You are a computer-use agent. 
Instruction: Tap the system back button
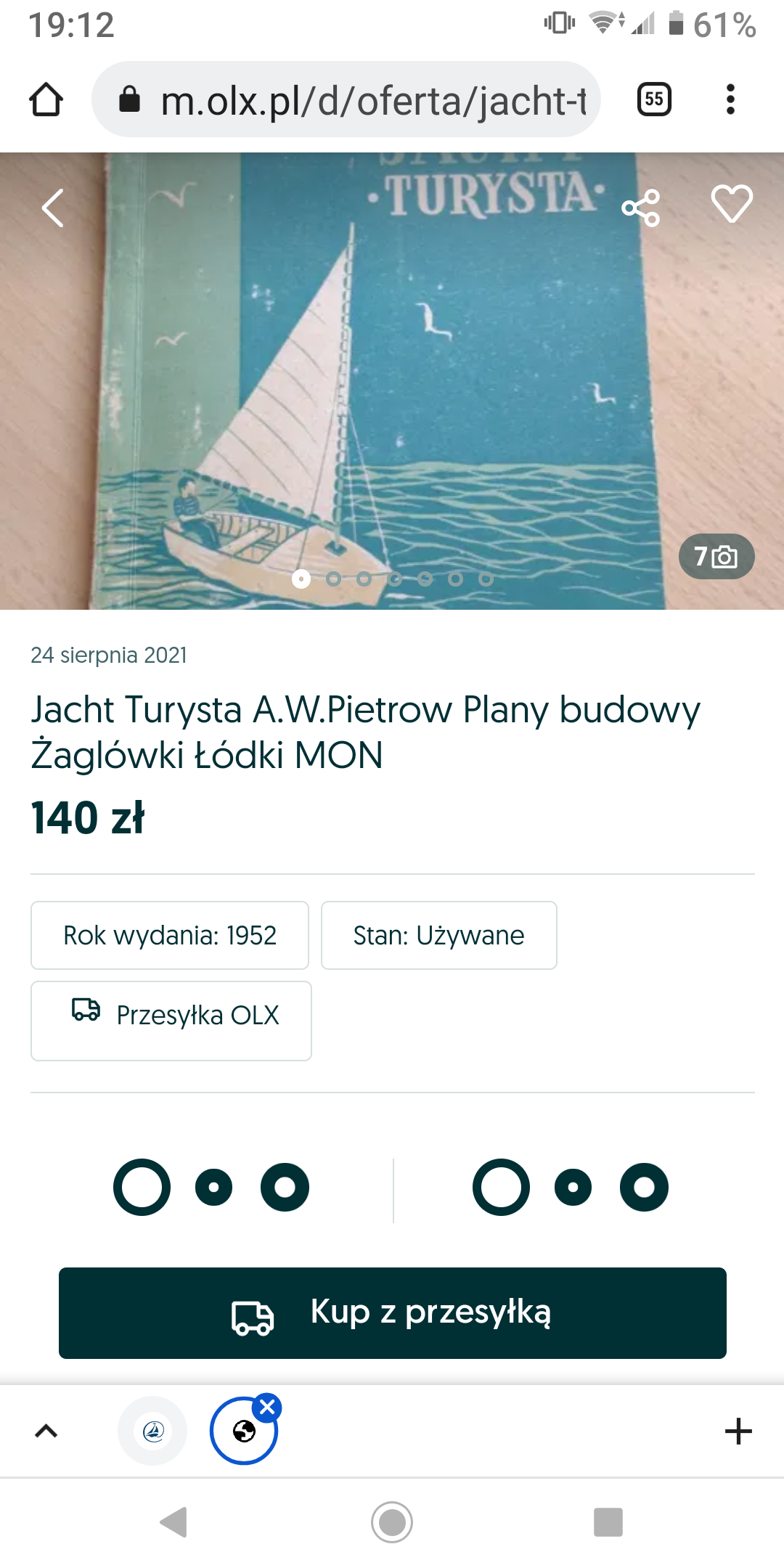[x=174, y=1522]
